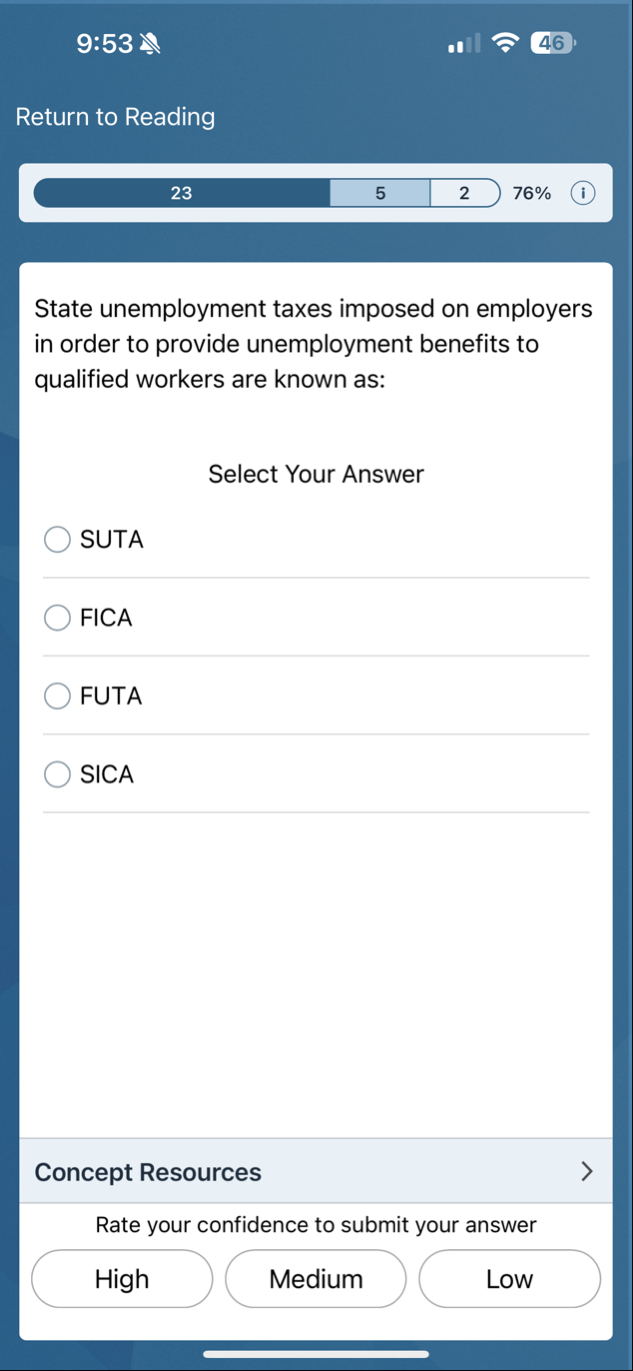Return to Reading
This screenshot has width=633, height=1371.
coord(115,117)
